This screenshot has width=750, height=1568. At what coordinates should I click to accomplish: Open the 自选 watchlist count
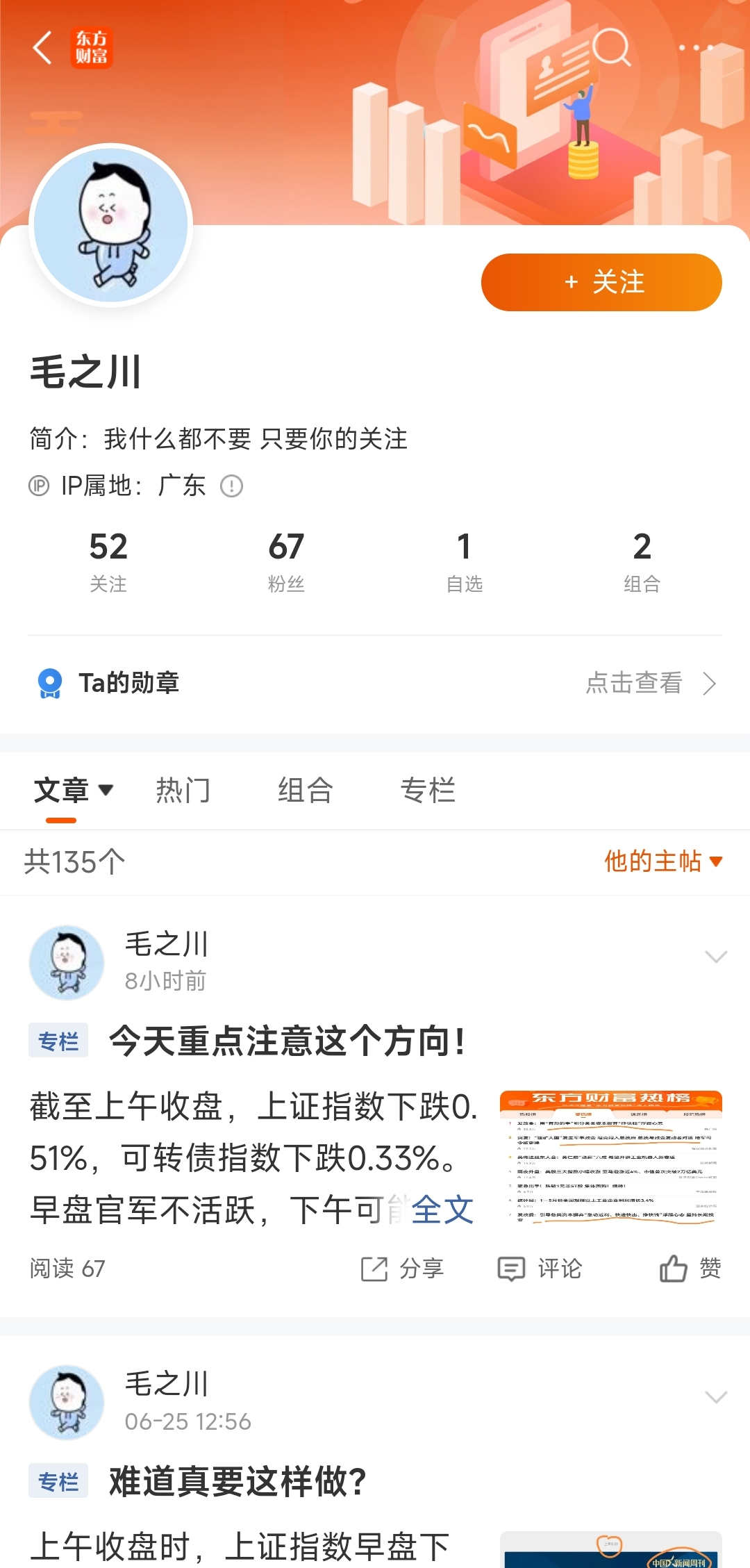[464, 561]
